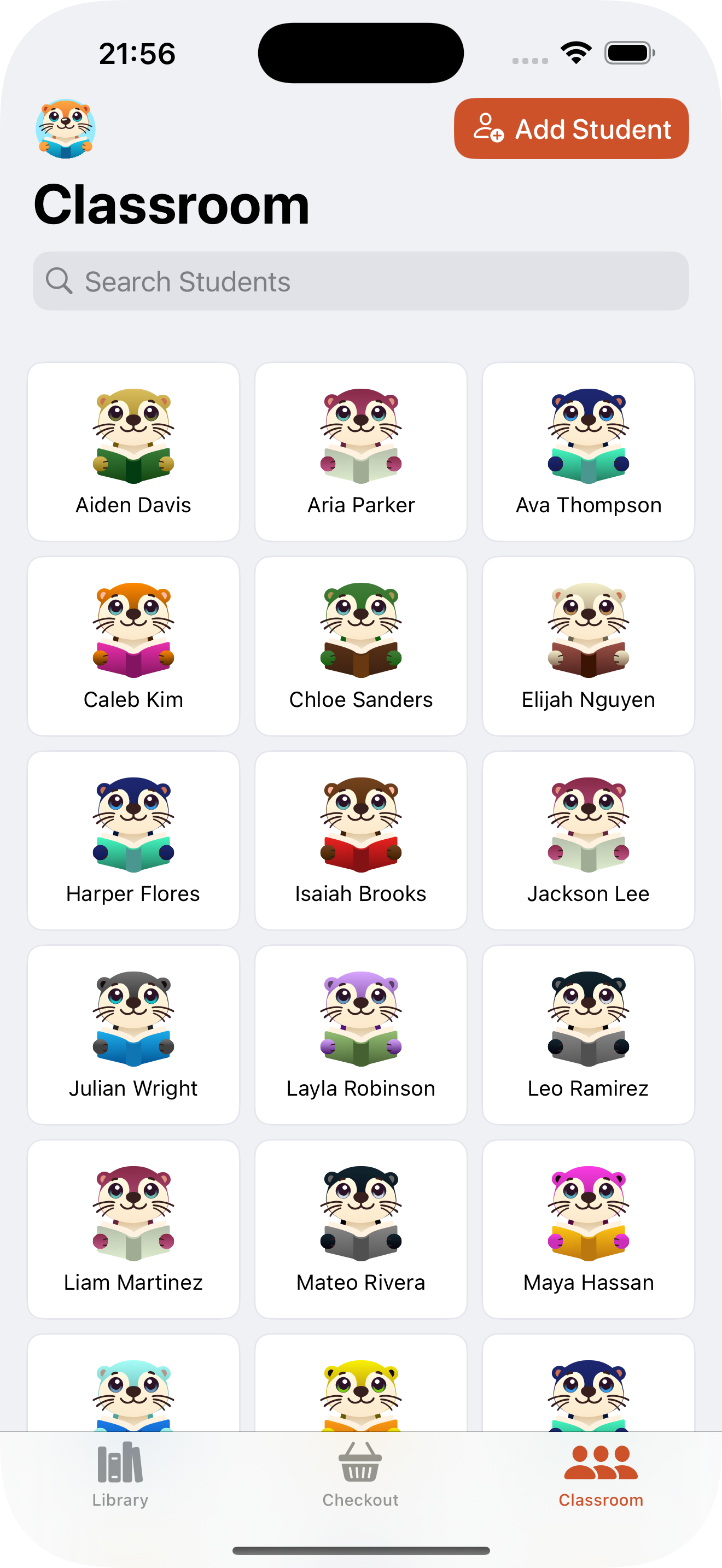722x1568 pixels.
Task: Select the Maya Hassan card
Action: coord(588,1228)
